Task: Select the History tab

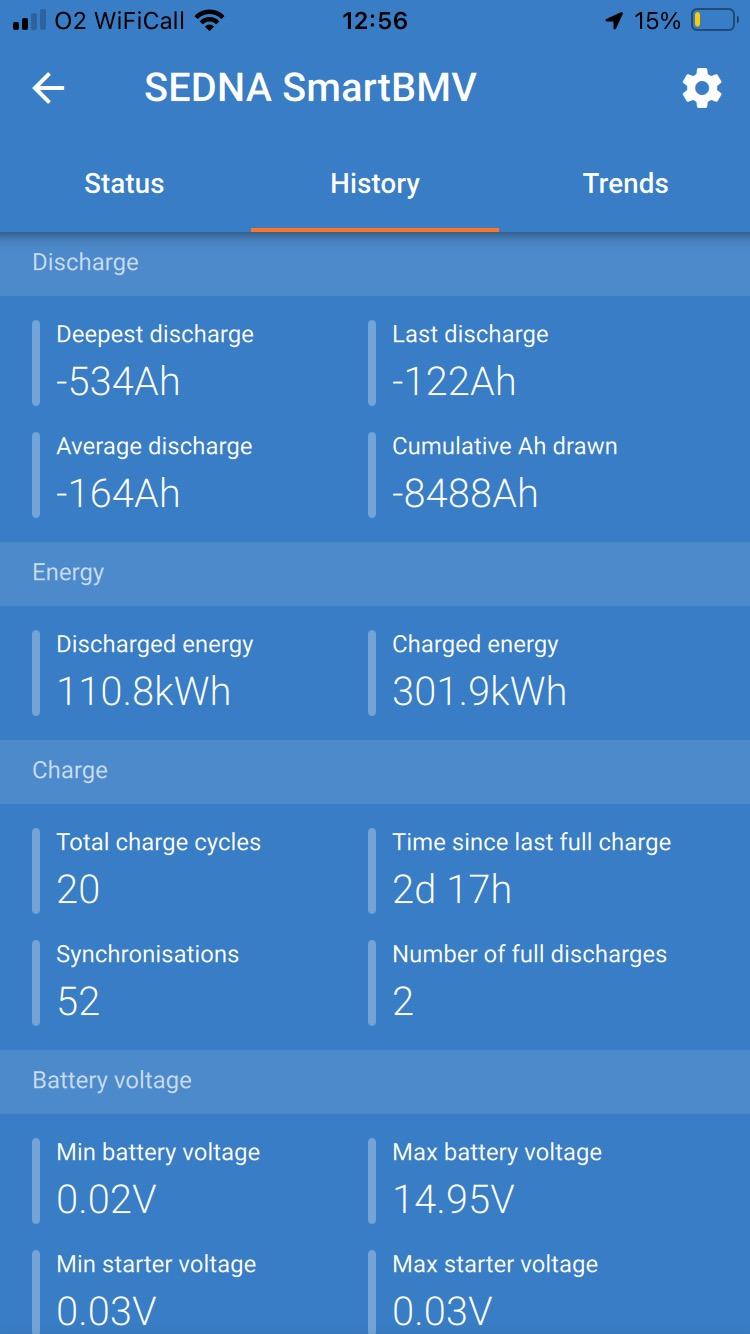Action: tap(375, 184)
